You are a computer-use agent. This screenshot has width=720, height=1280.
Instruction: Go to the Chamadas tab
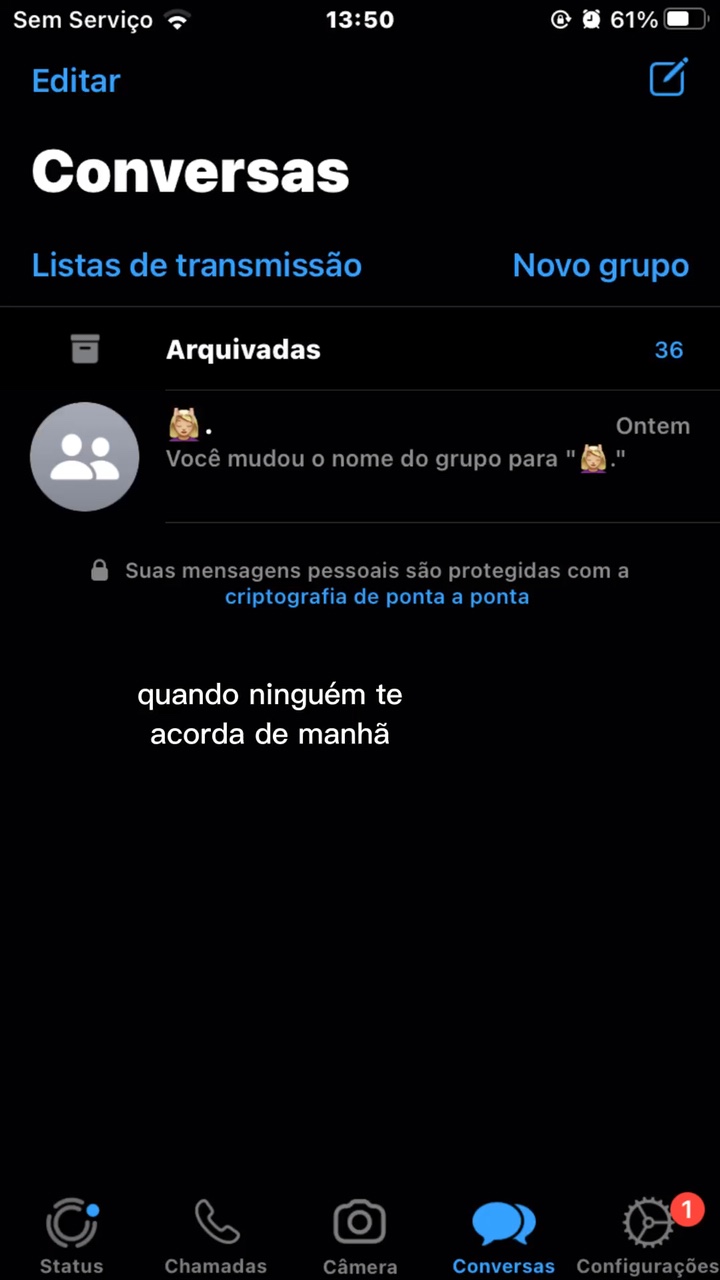[216, 1236]
